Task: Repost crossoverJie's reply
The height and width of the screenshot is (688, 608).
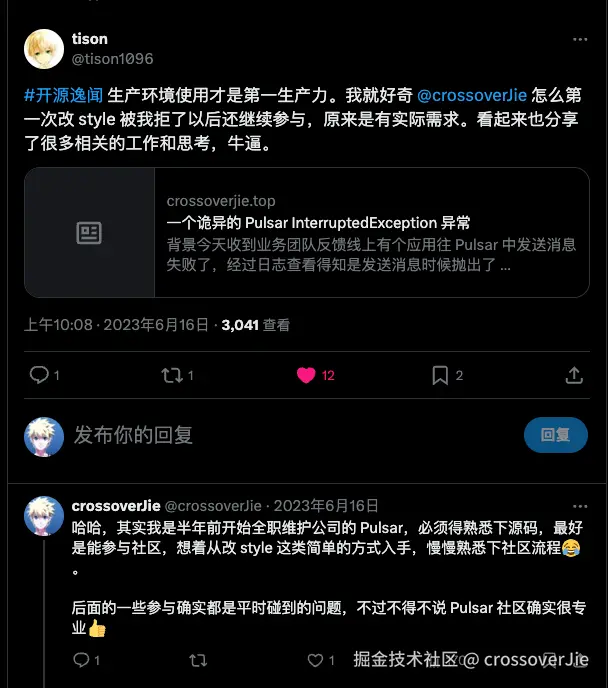Action: [x=197, y=660]
